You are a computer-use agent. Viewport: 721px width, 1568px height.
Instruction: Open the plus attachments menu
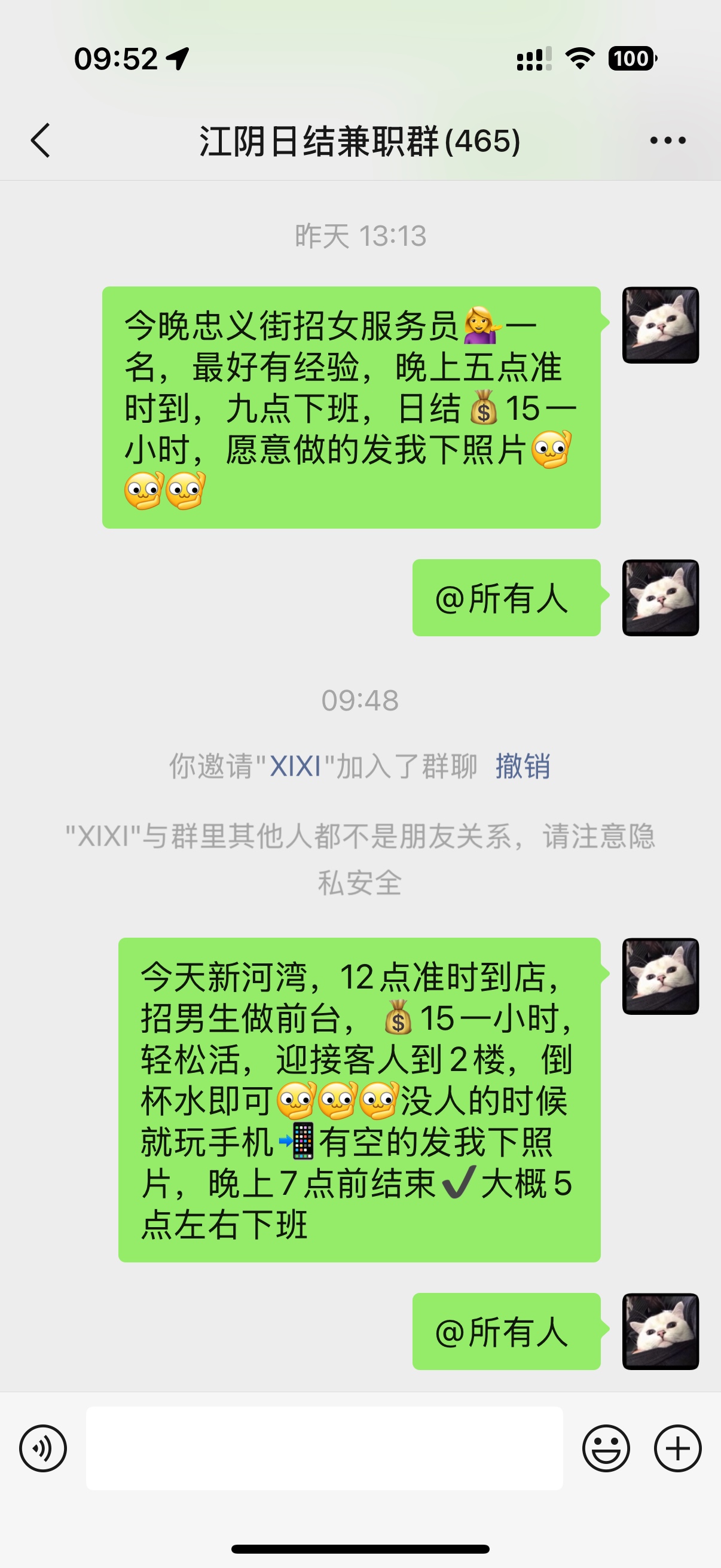(677, 1448)
